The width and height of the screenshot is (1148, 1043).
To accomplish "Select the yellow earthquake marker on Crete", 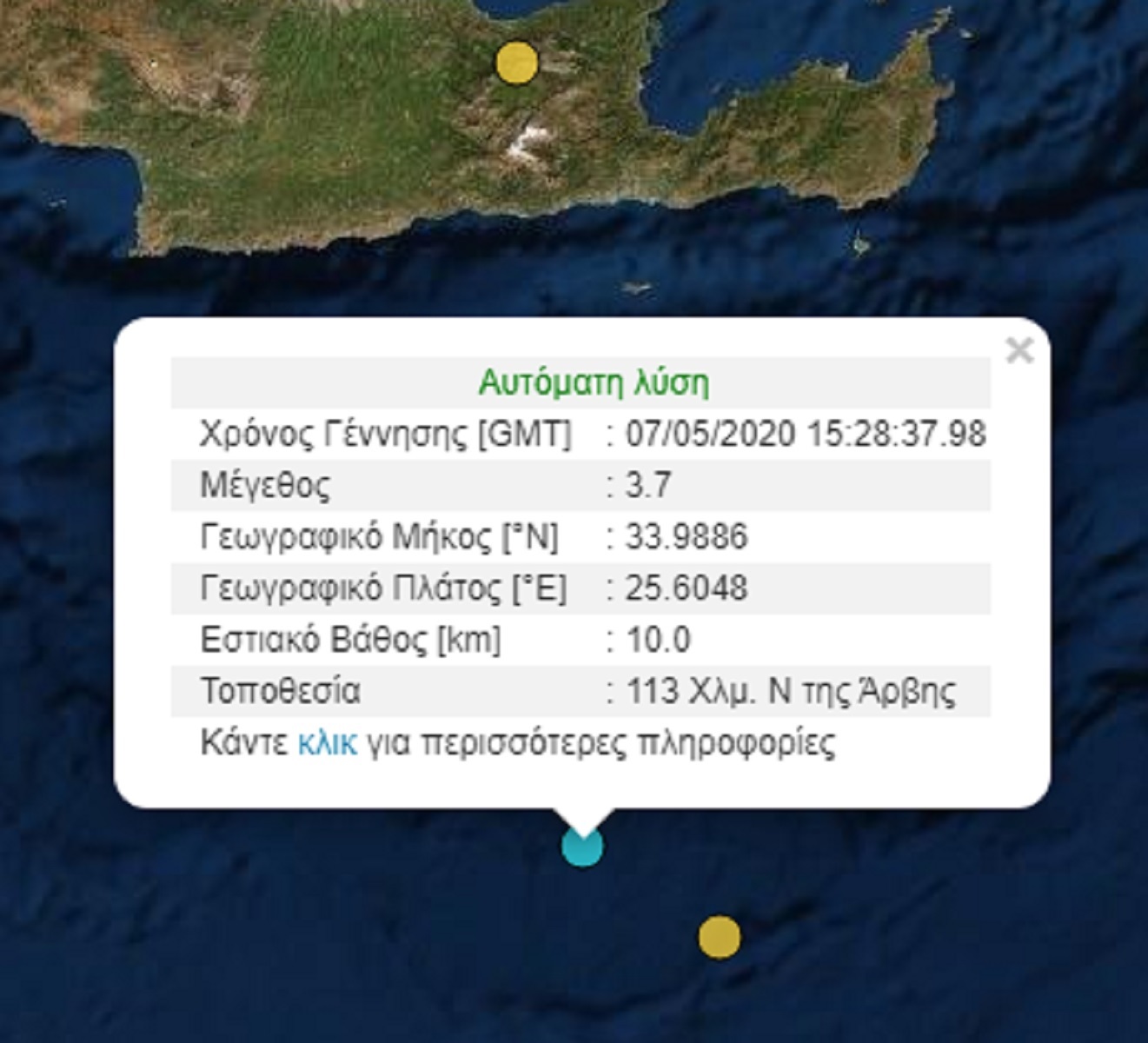I will tap(517, 63).
